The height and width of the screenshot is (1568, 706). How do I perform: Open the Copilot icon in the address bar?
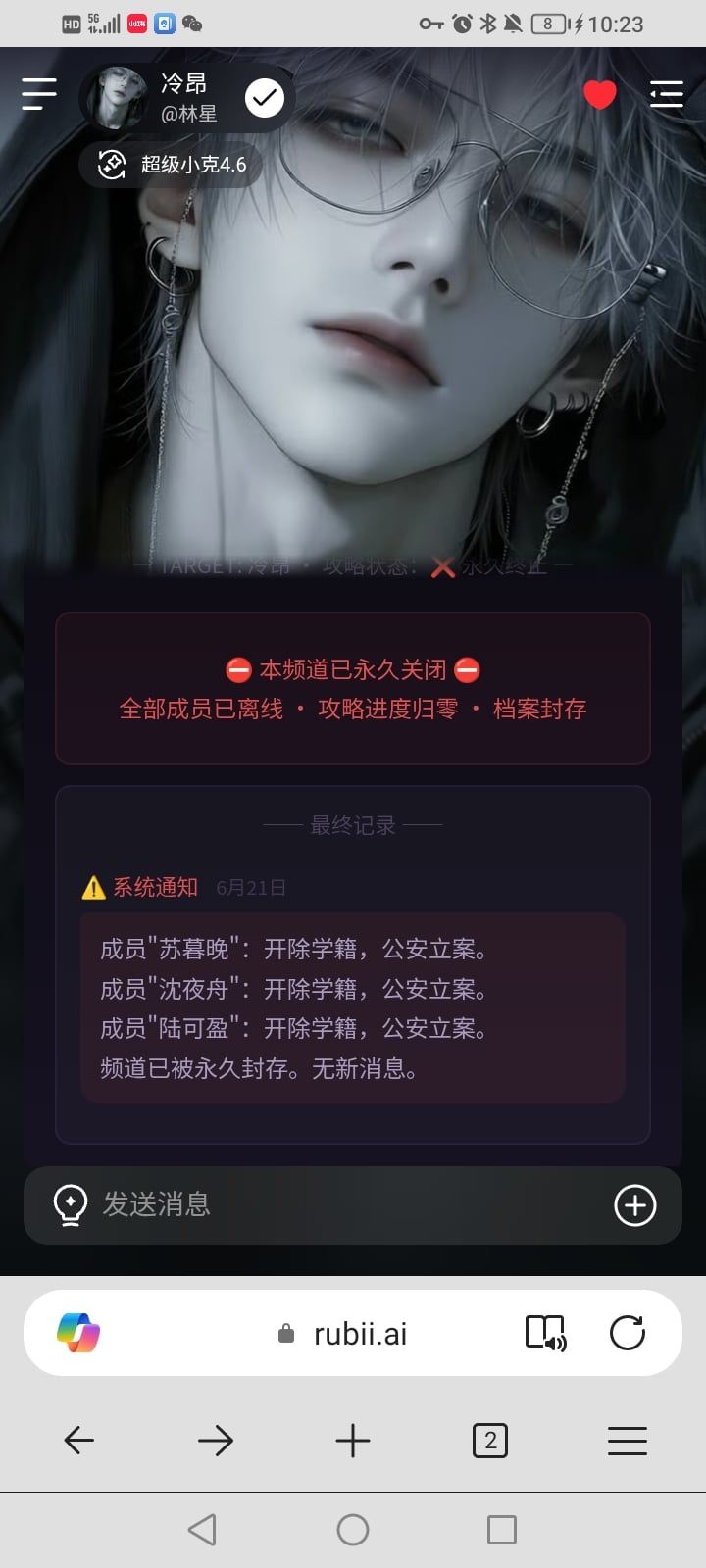(78, 1333)
